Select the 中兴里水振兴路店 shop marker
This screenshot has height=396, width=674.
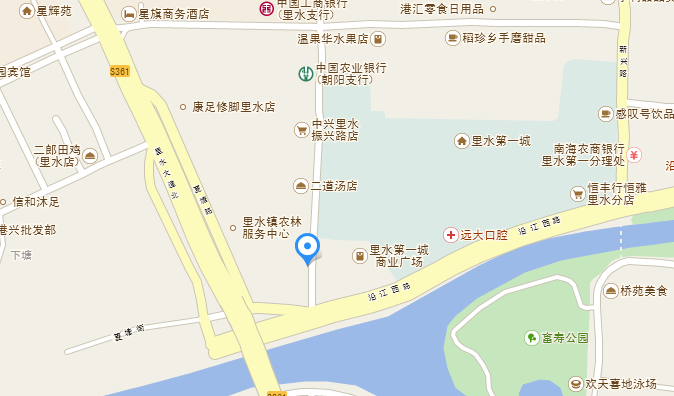click(302, 130)
